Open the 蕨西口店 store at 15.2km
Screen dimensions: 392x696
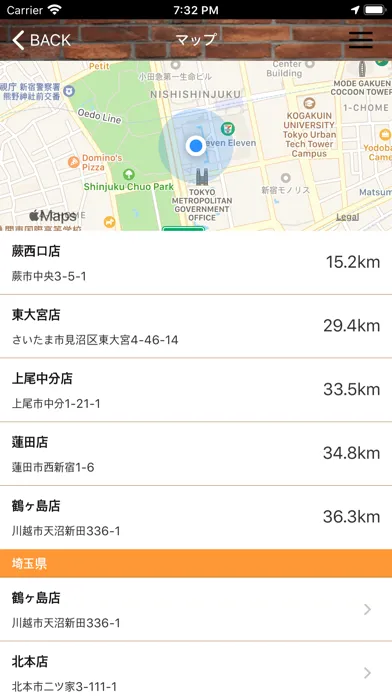pos(196,263)
